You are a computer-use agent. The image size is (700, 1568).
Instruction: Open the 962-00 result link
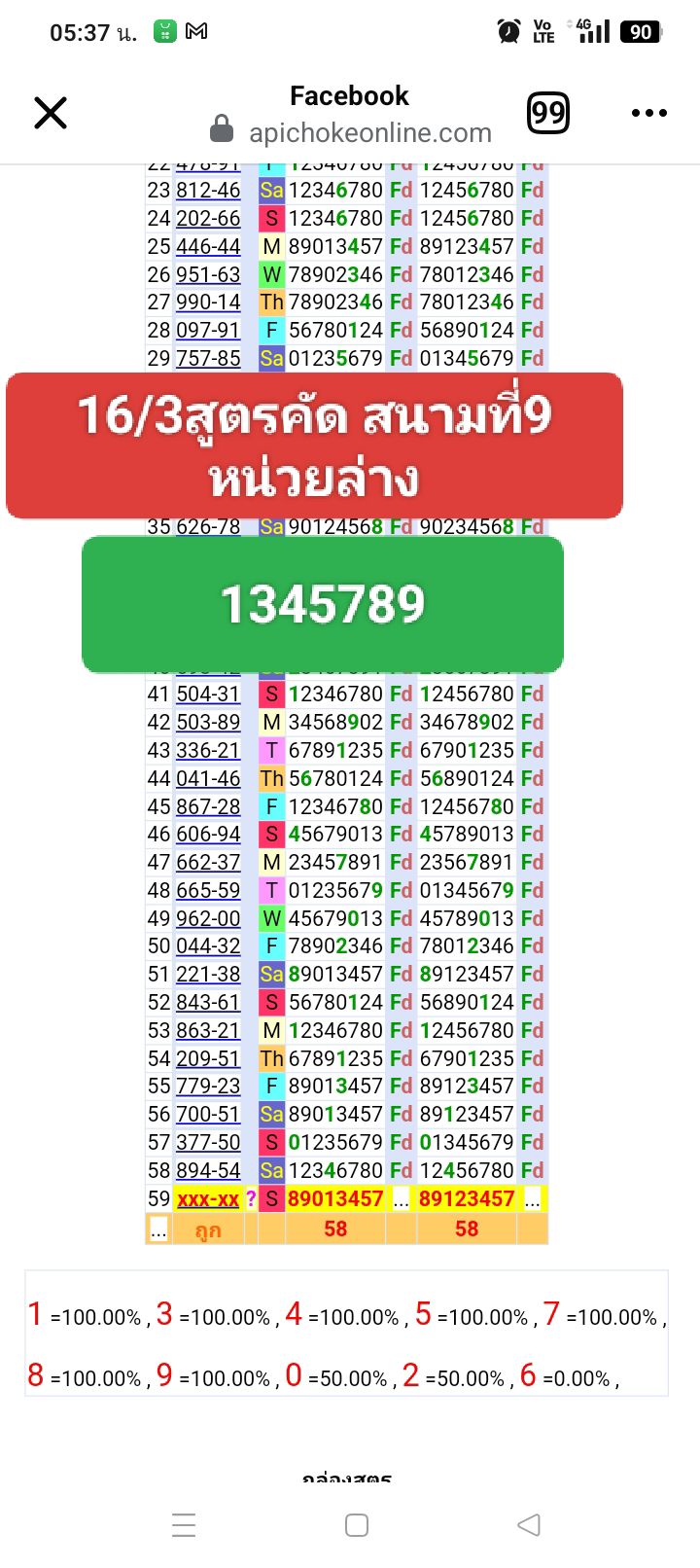pyautogui.click(x=208, y=919)
